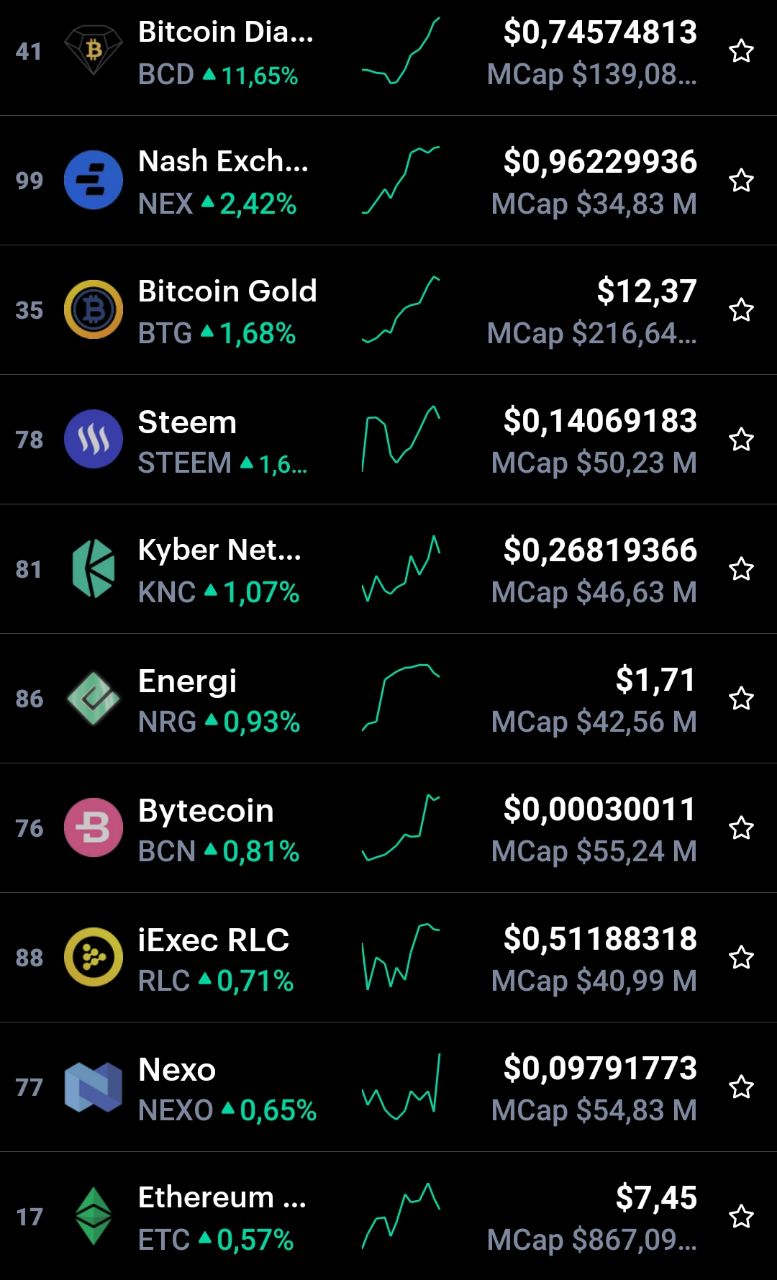
Task: Add Bitcoin Gold to favorites
Action: pyautogui.click(x=741, y=310)
